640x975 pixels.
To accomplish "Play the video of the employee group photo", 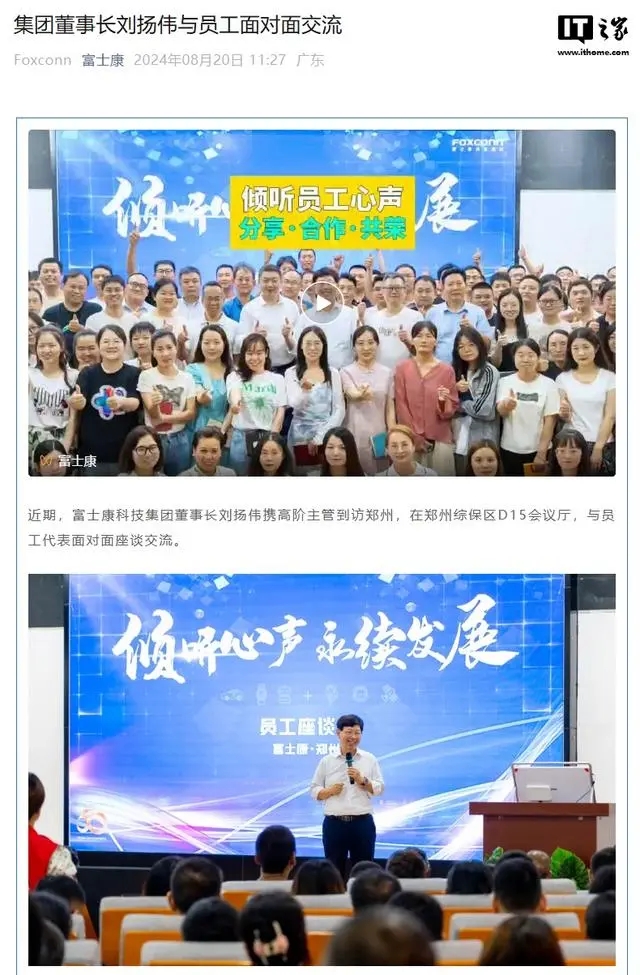I will (321, 302).
